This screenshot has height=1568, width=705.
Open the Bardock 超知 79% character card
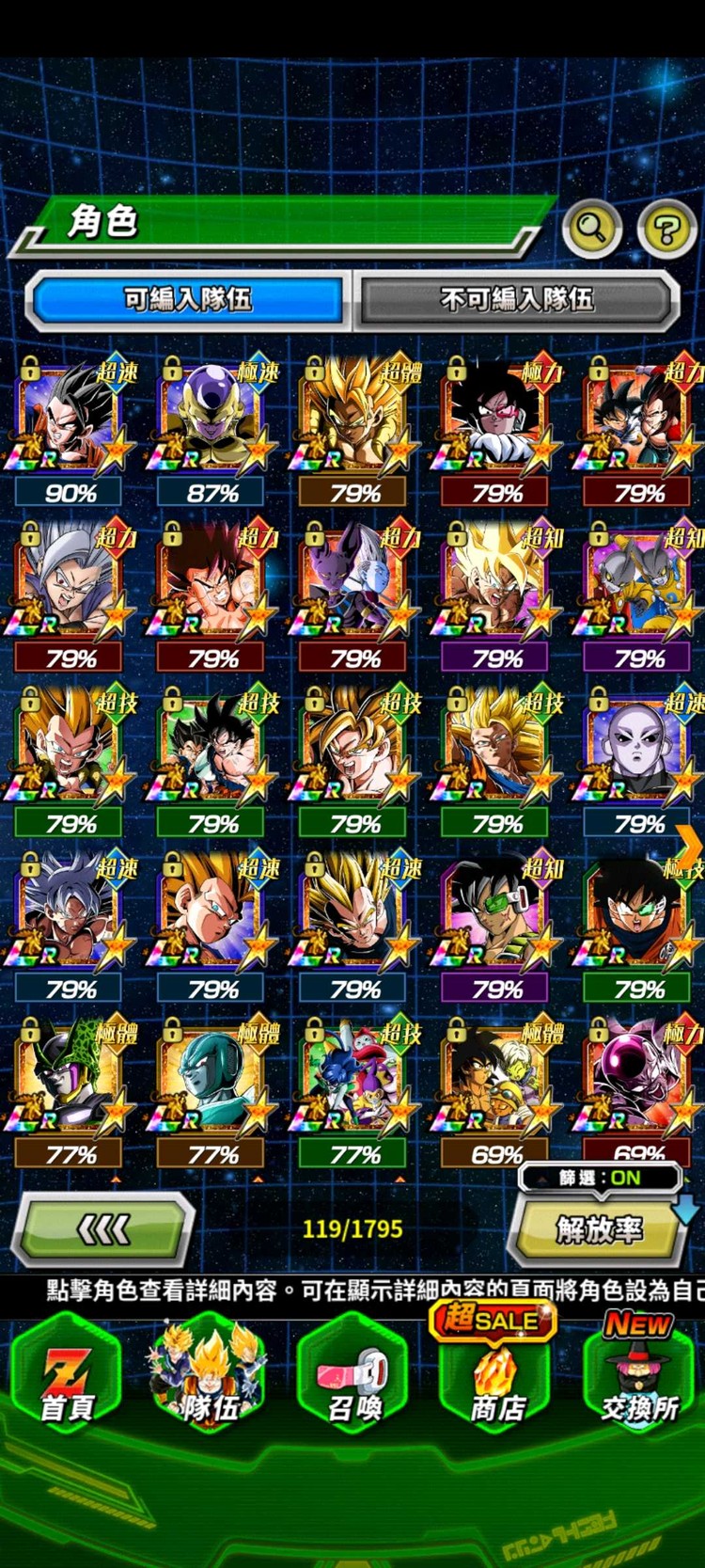coord(496,915)
